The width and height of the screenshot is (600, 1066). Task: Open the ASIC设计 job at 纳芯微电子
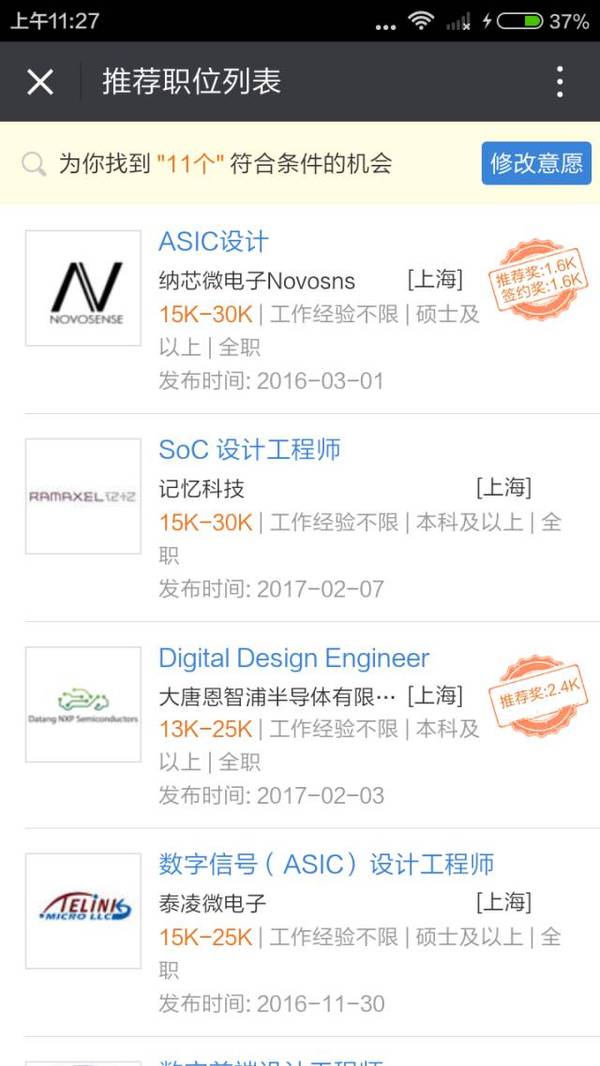214,242
